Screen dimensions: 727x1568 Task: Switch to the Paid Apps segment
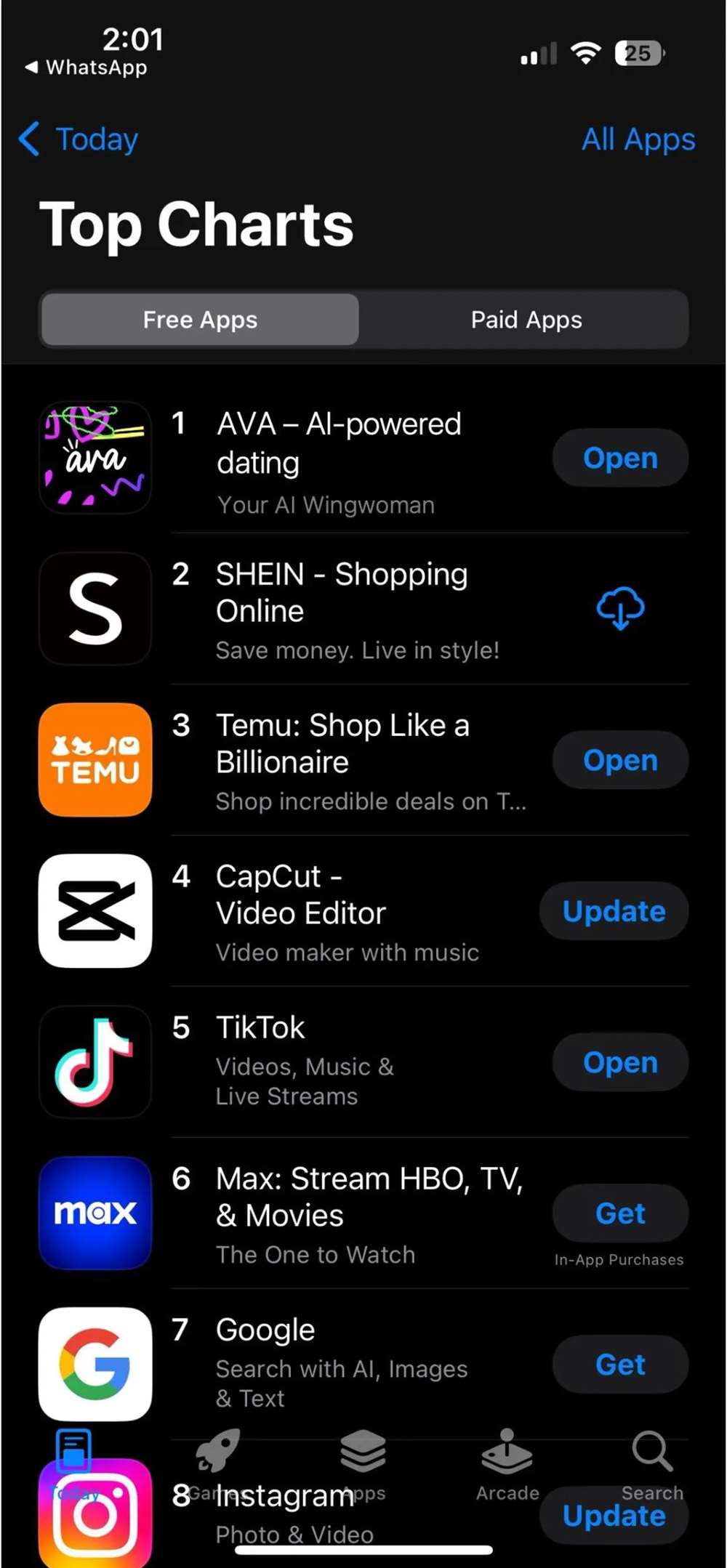(526, 320)
